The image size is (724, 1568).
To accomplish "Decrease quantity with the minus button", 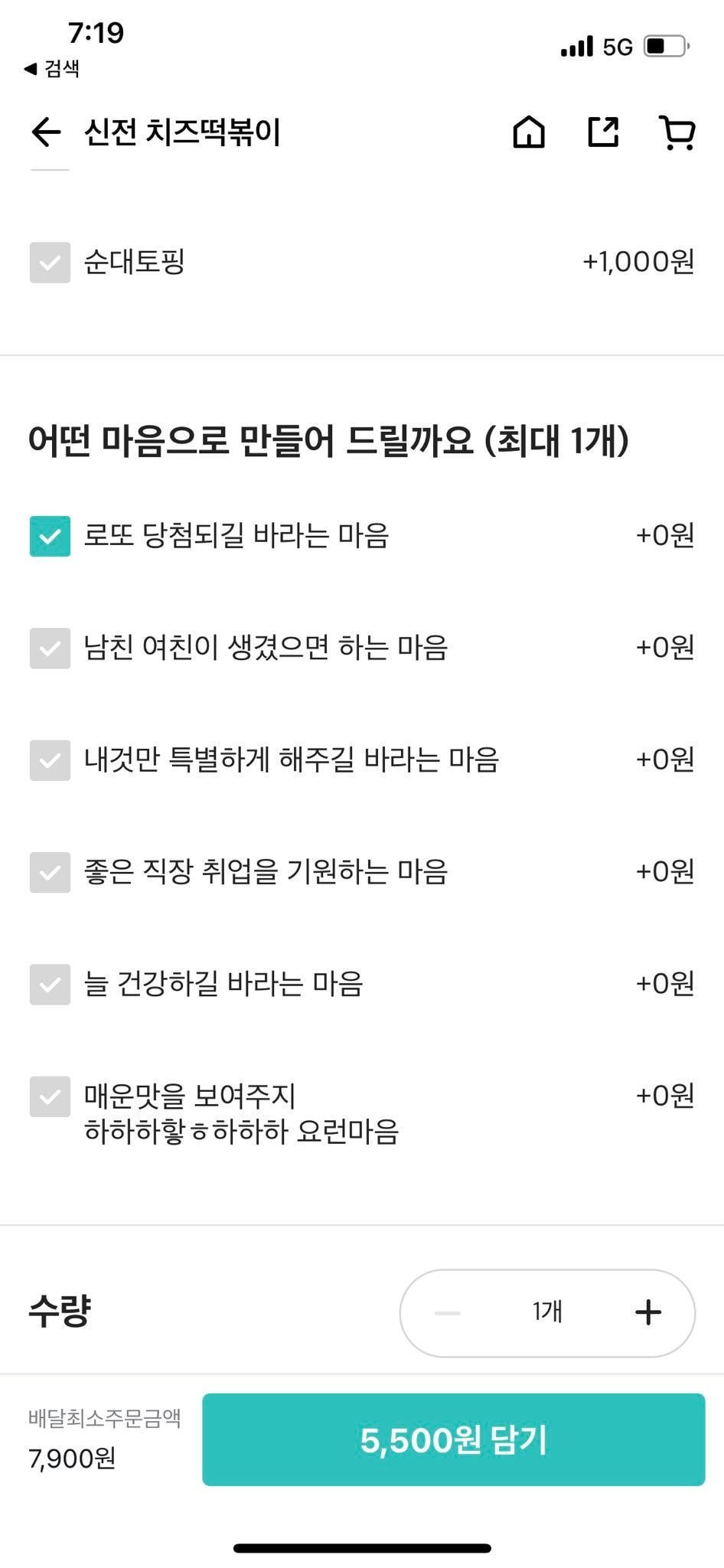I will click(x=445, y=1312).
